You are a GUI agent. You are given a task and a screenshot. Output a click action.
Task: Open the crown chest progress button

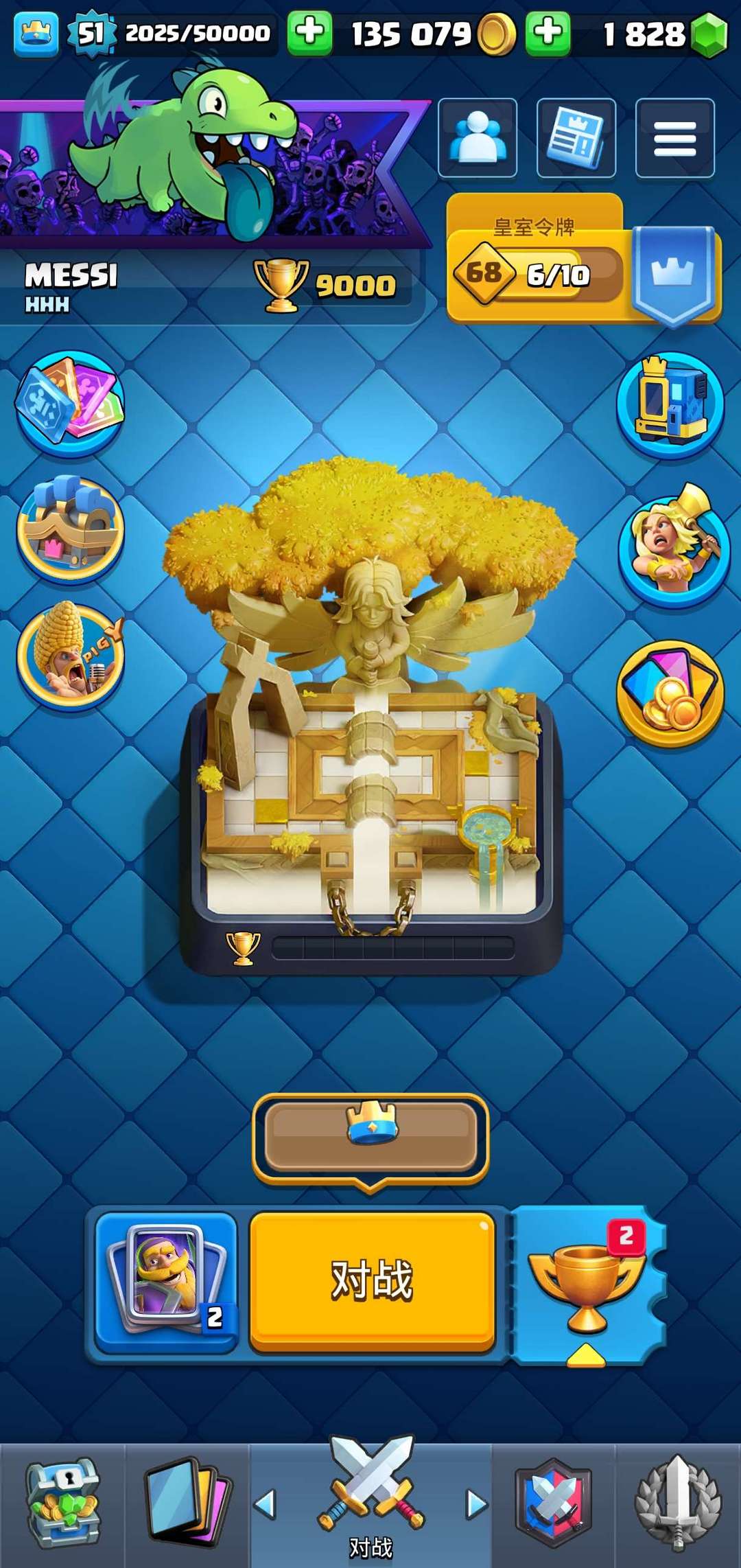(370, 1136)
